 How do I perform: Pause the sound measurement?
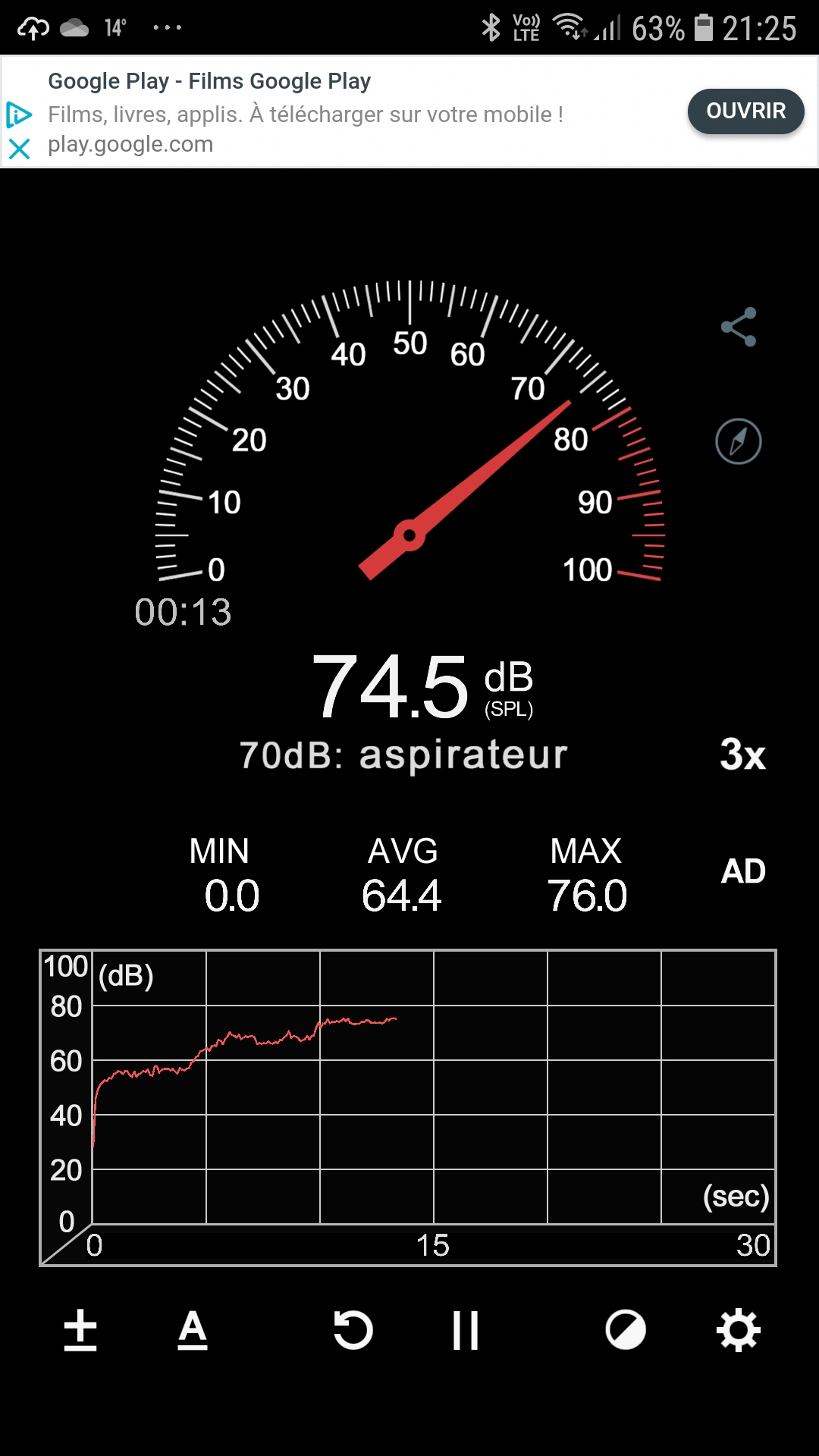[466, 1330]
